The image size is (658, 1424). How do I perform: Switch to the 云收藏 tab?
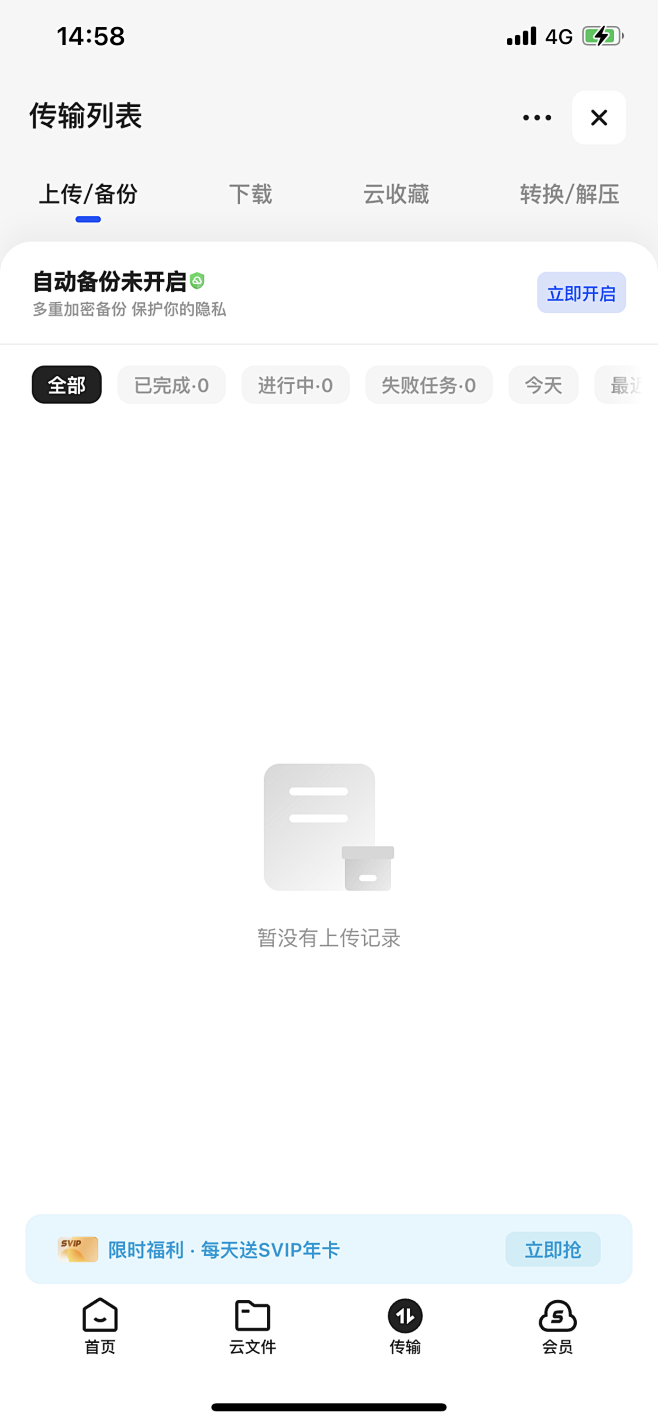tap(396, 194)
